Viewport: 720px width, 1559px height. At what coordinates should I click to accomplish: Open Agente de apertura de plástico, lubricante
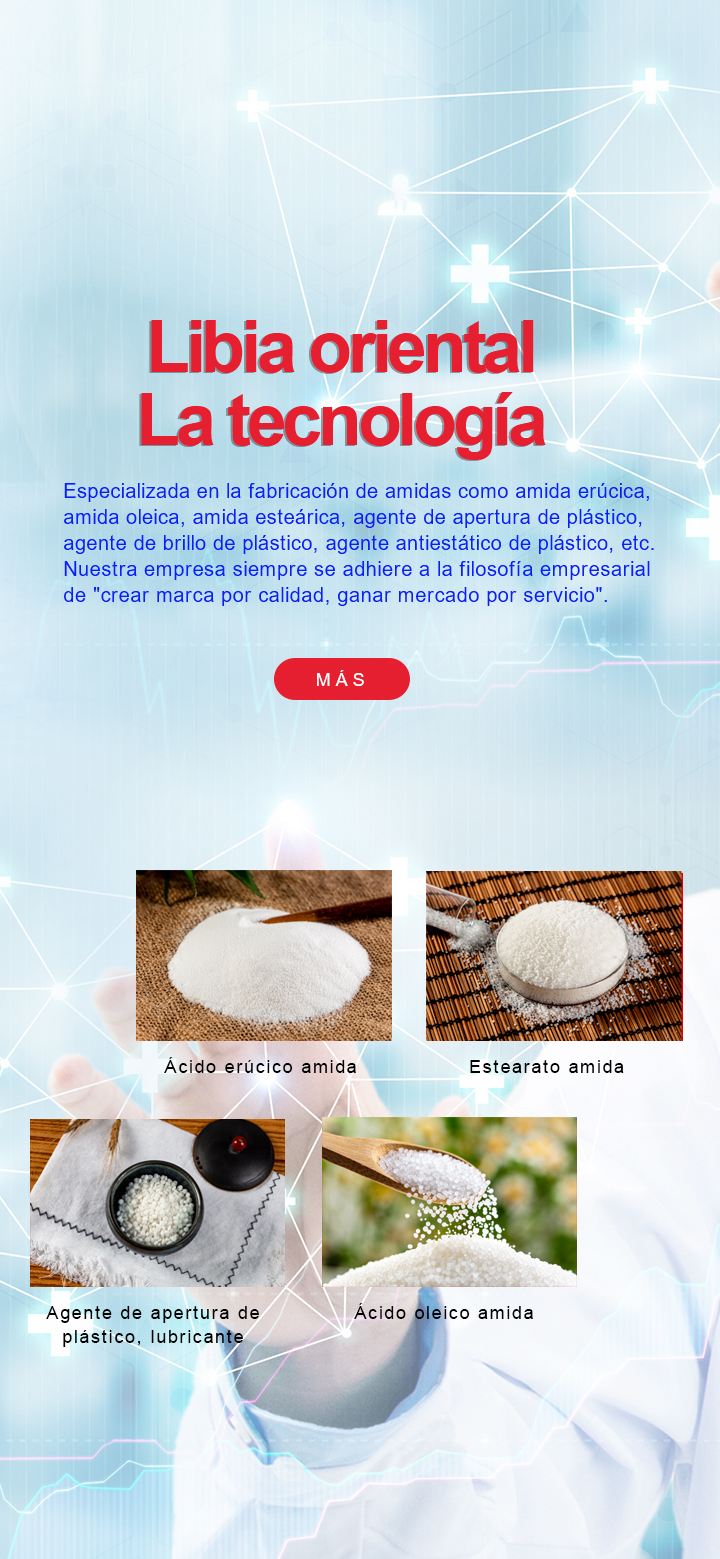(x=157, y=1202)
